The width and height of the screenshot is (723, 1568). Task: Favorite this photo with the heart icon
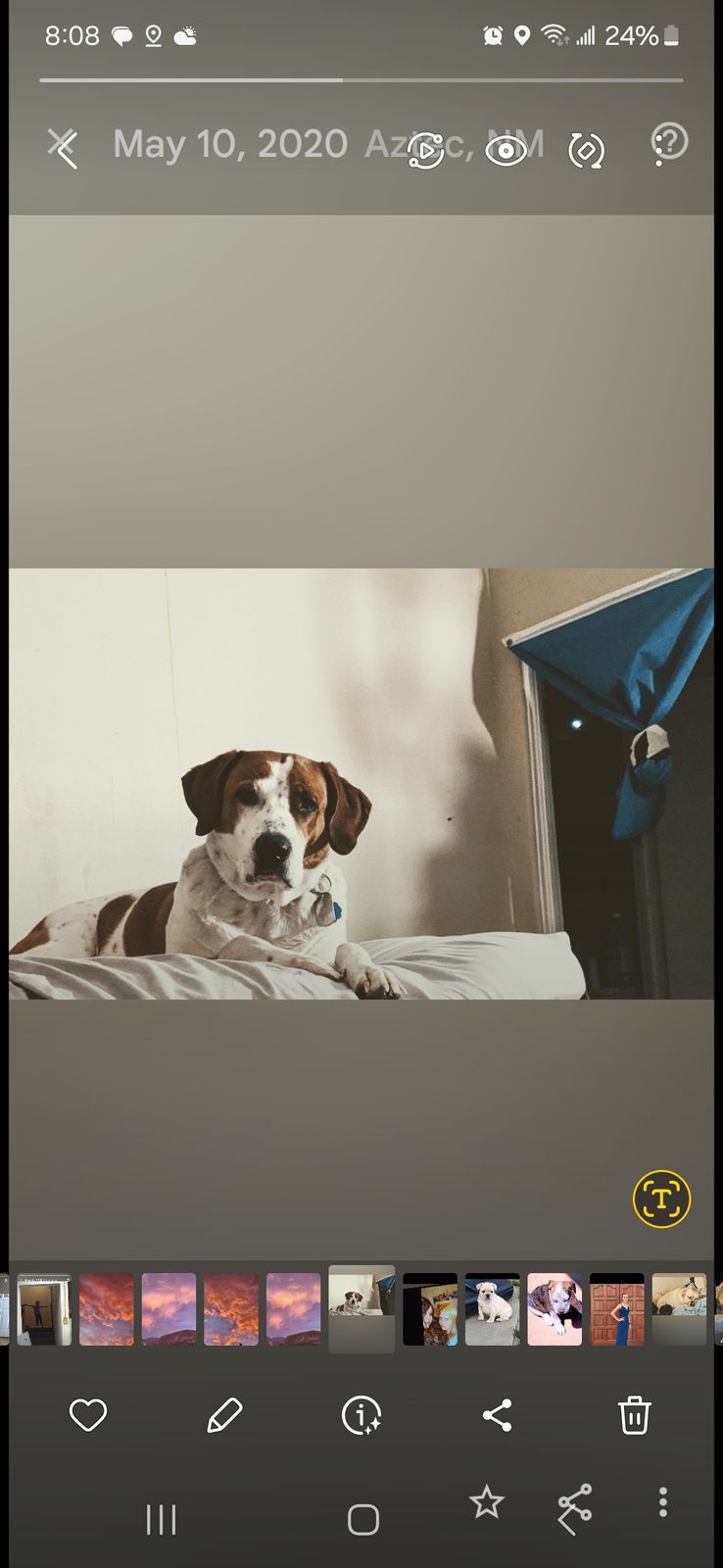click(88, 1415)
